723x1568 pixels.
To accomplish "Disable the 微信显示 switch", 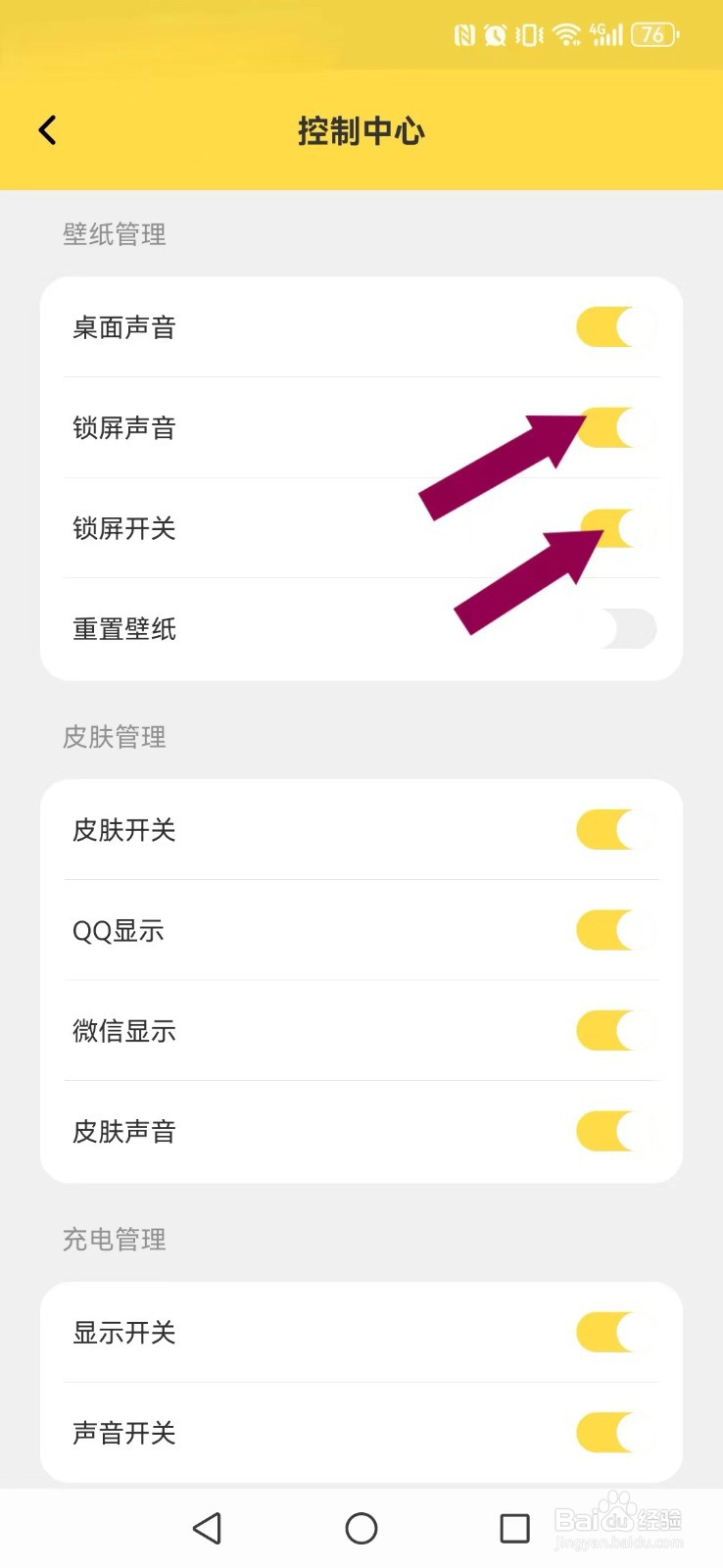I will pos(616,1031).
